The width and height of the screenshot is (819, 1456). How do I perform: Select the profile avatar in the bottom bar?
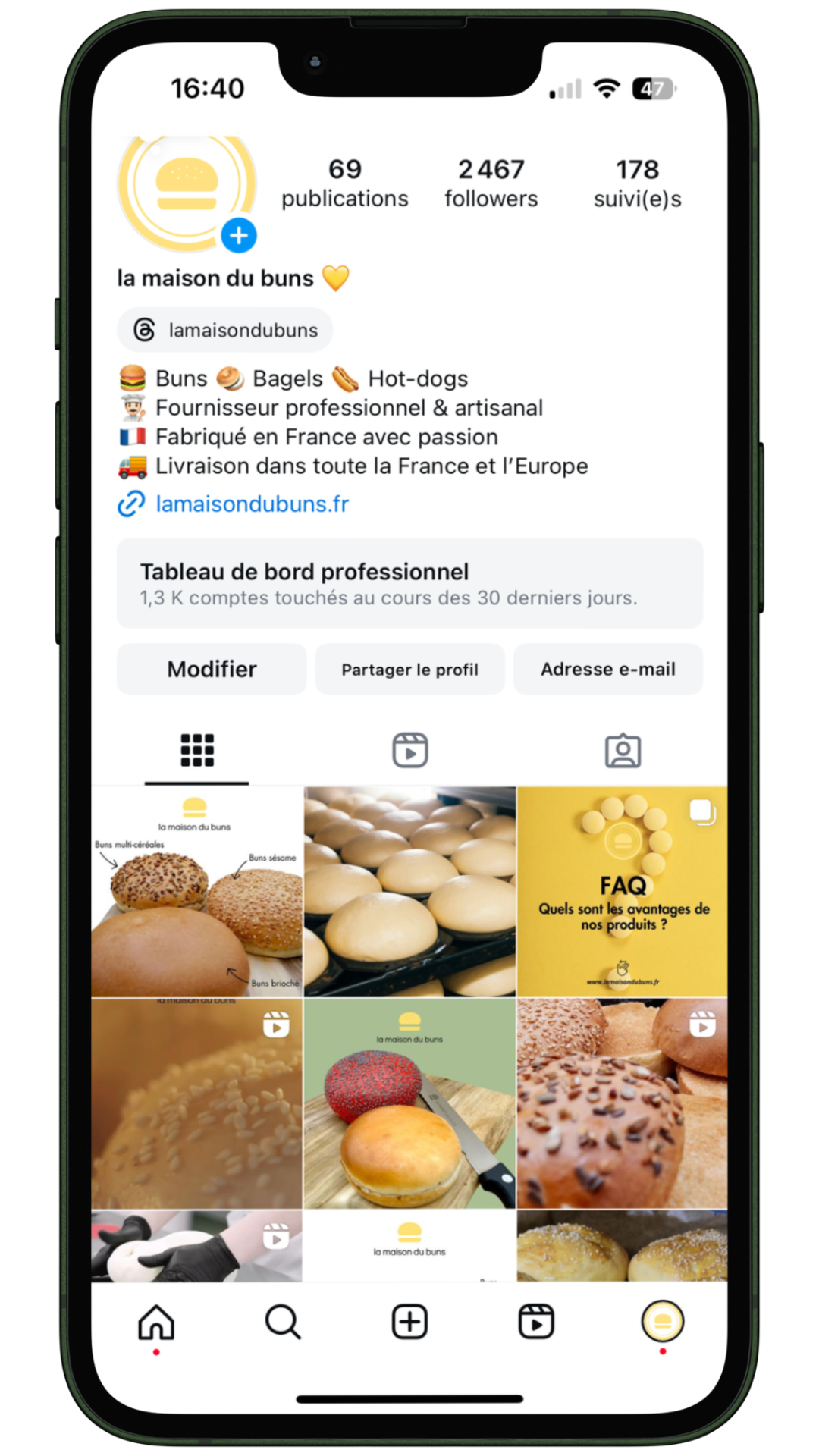click(663, 1323)
